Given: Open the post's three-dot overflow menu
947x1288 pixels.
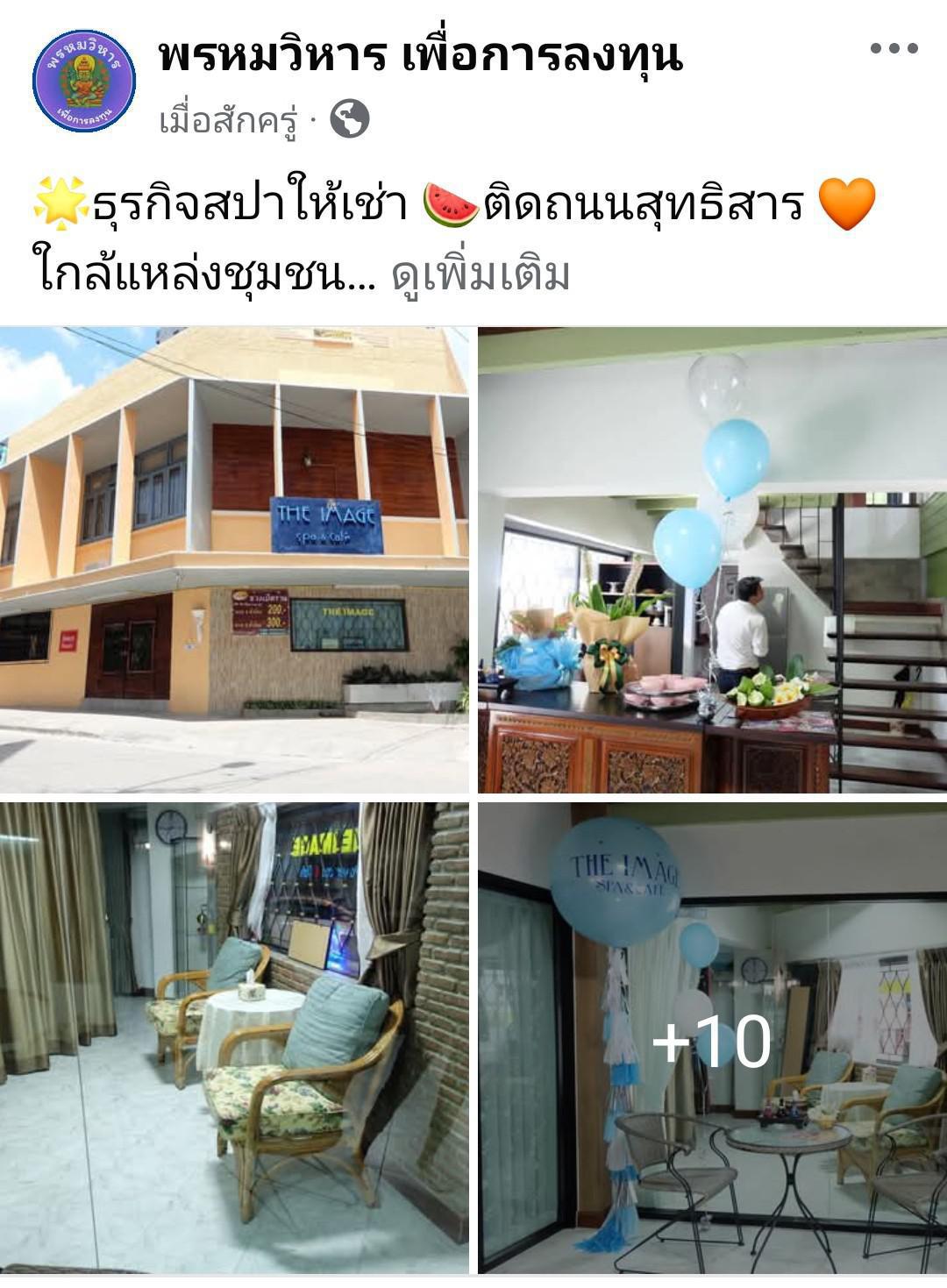Looking at the screenshot, I should click(x=894, y=48).
